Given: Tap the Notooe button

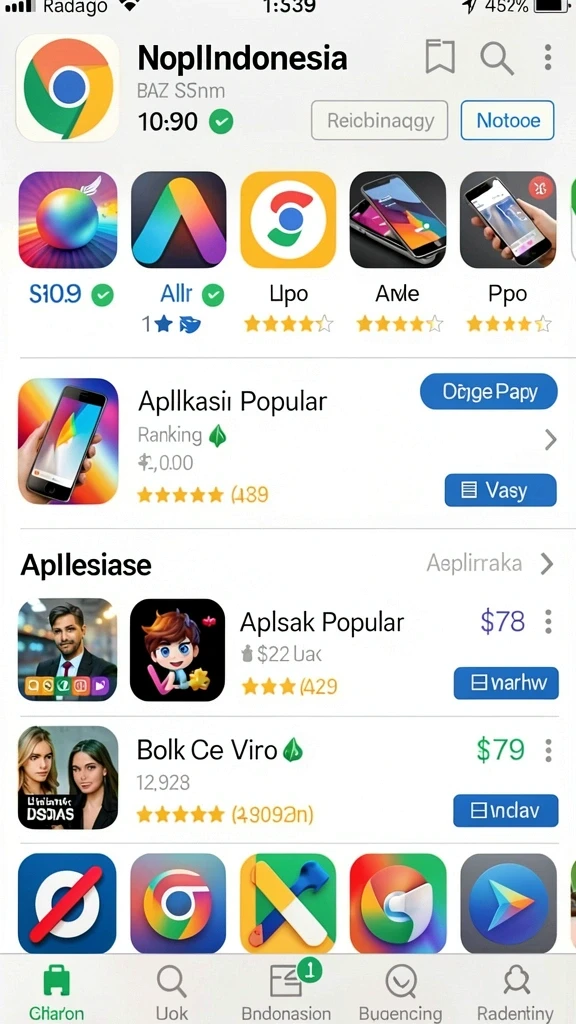Looking at the screenshot, I should point(507,120).
